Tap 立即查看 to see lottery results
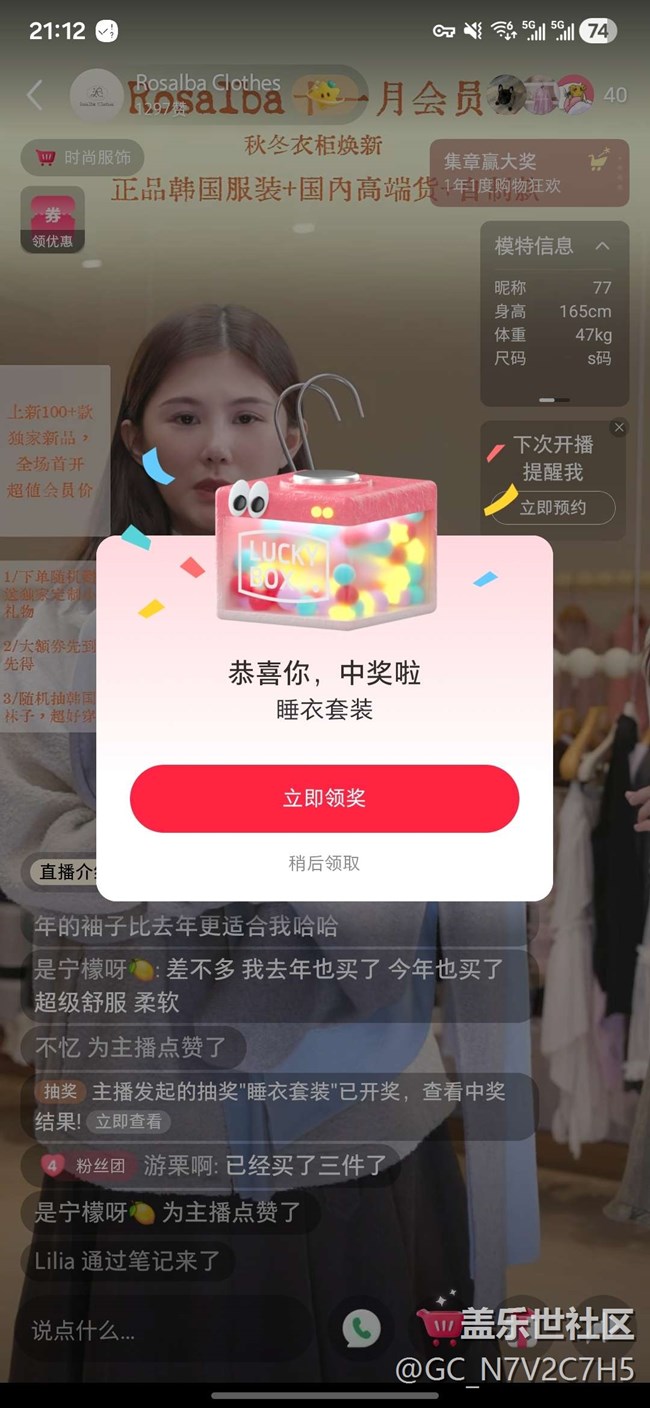 pos(128,1122)
